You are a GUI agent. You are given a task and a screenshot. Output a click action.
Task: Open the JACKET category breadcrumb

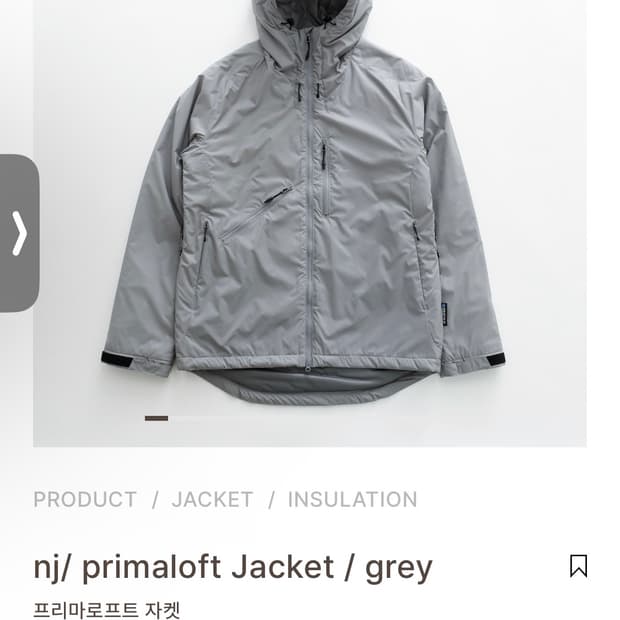click(212, 499)
